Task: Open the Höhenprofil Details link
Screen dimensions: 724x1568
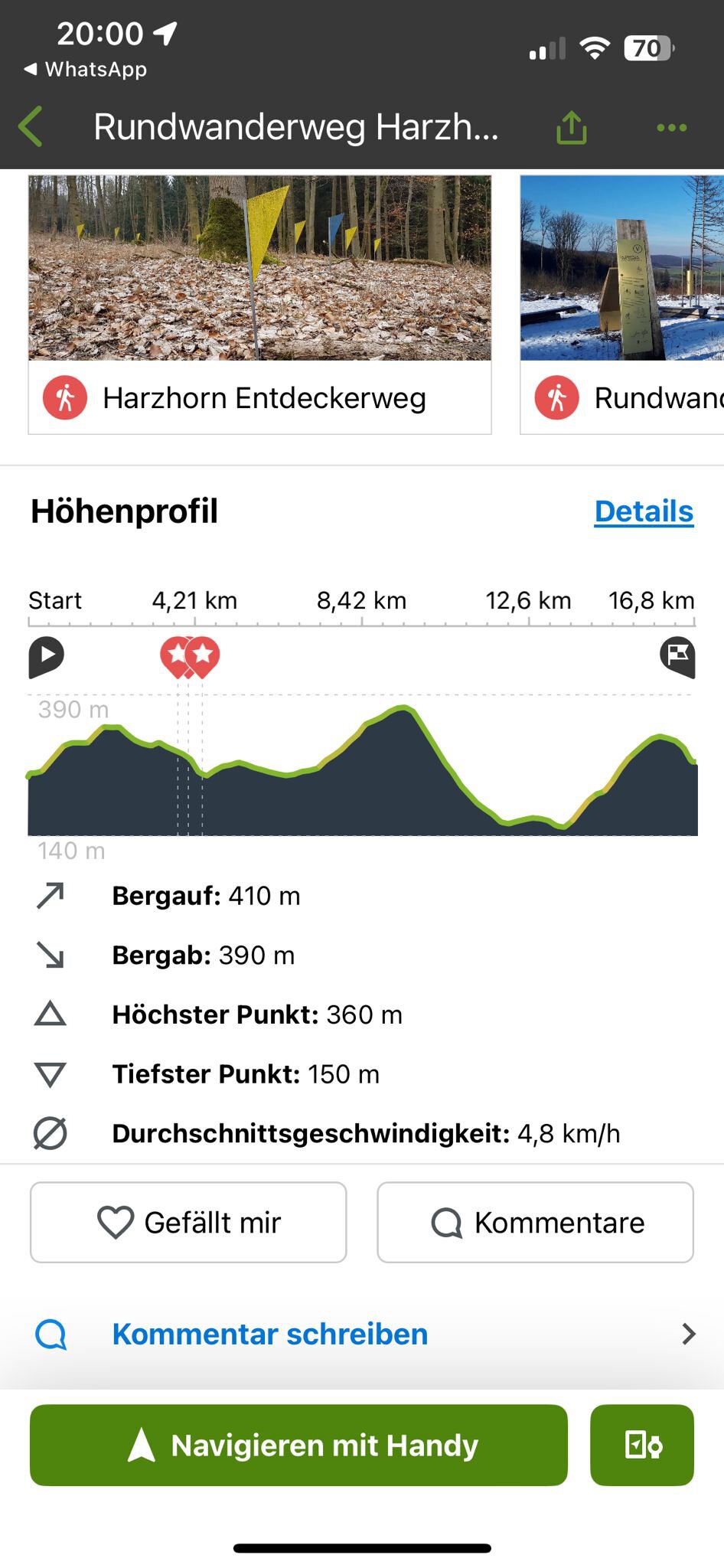Action: point(644,511)
